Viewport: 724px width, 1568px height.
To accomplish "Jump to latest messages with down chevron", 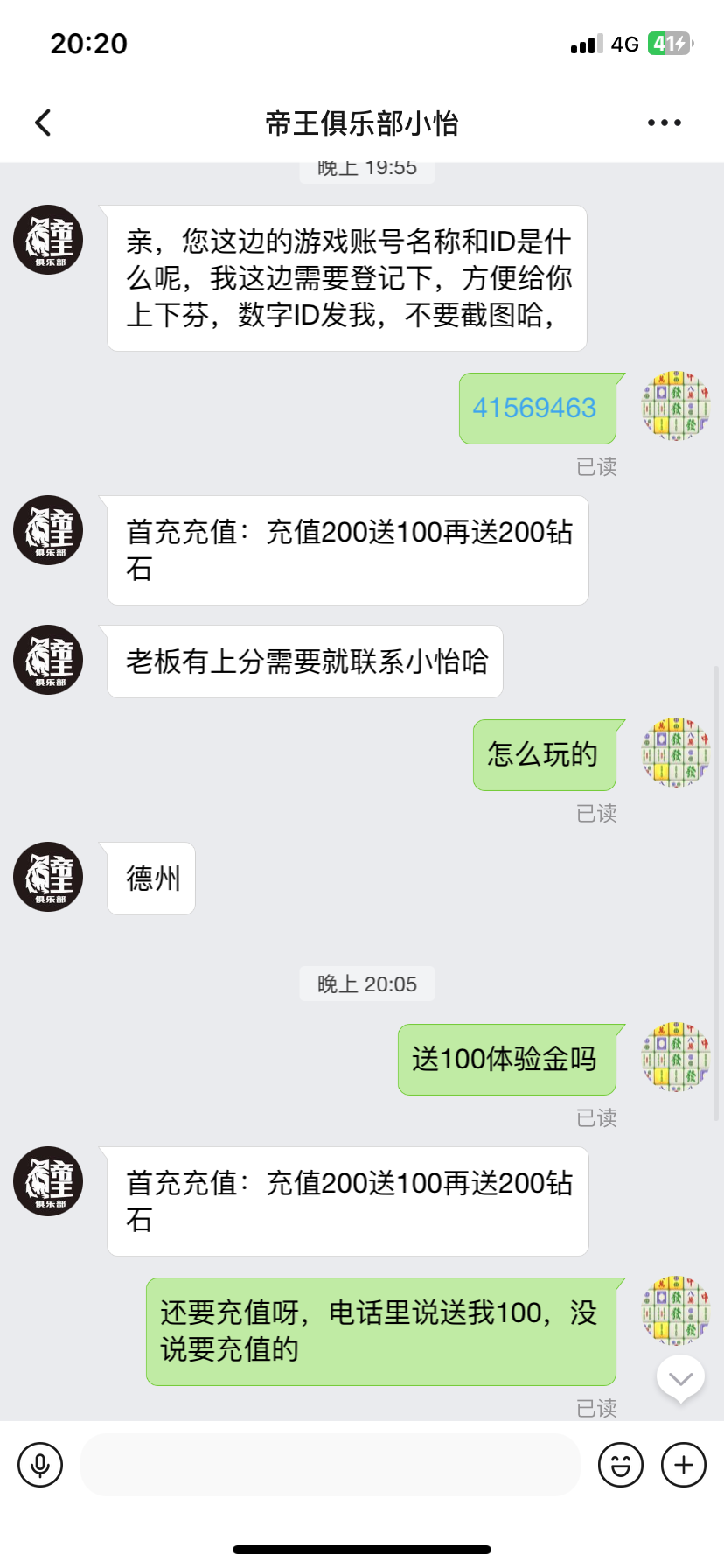I will pyautogui.click(x=680, y=1380).
